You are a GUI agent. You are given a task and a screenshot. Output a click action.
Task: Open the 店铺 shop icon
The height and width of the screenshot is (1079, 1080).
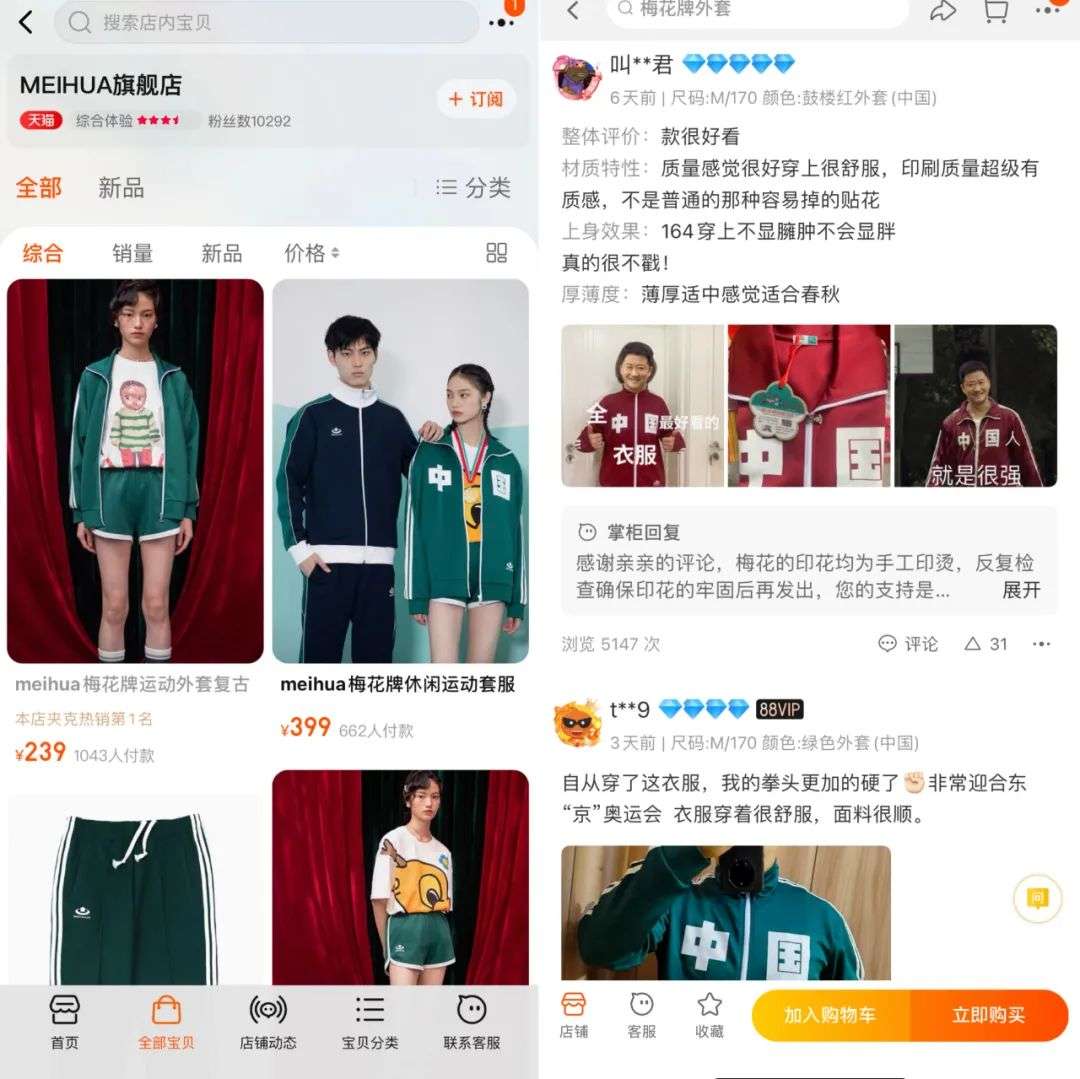[x=574, y=1014]
